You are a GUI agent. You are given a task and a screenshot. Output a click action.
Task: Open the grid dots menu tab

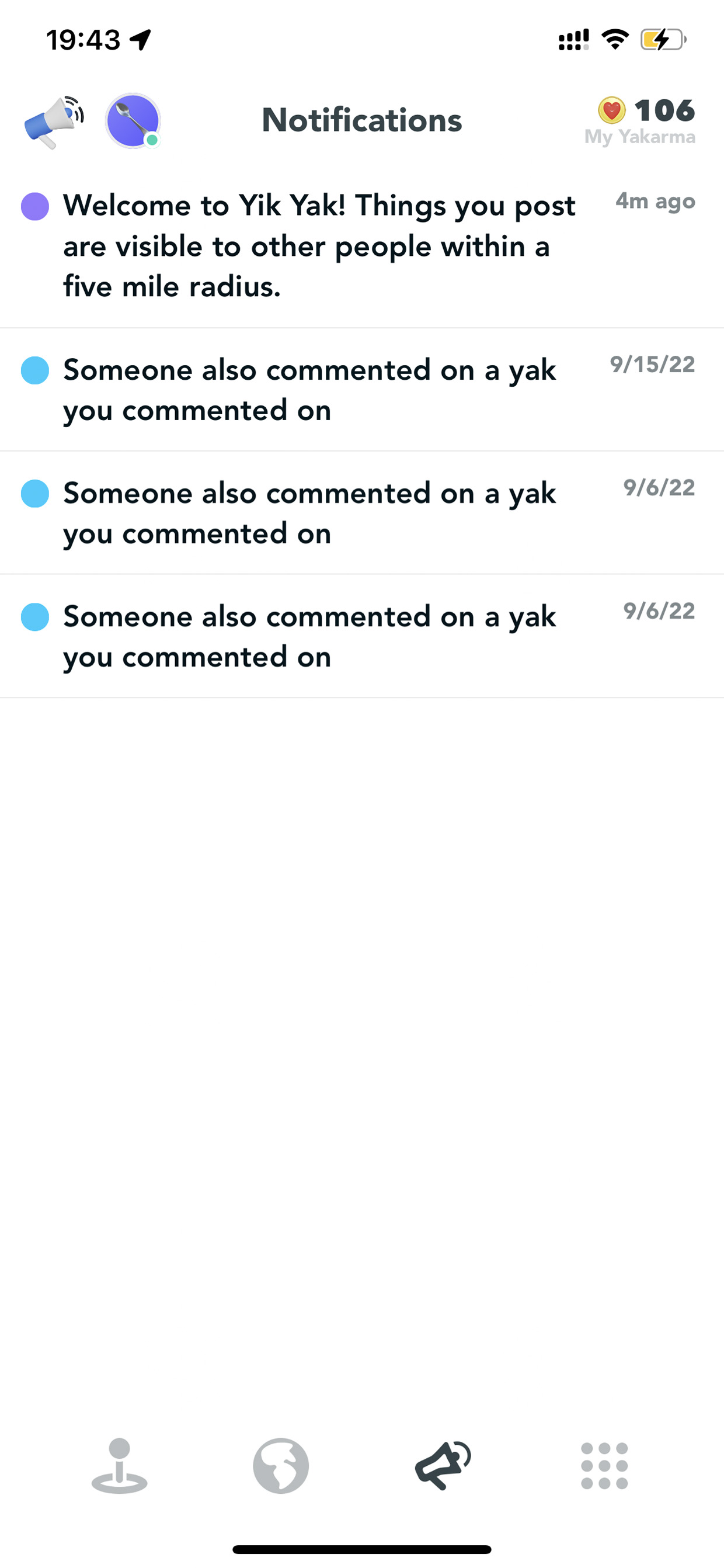[604, 1466]
